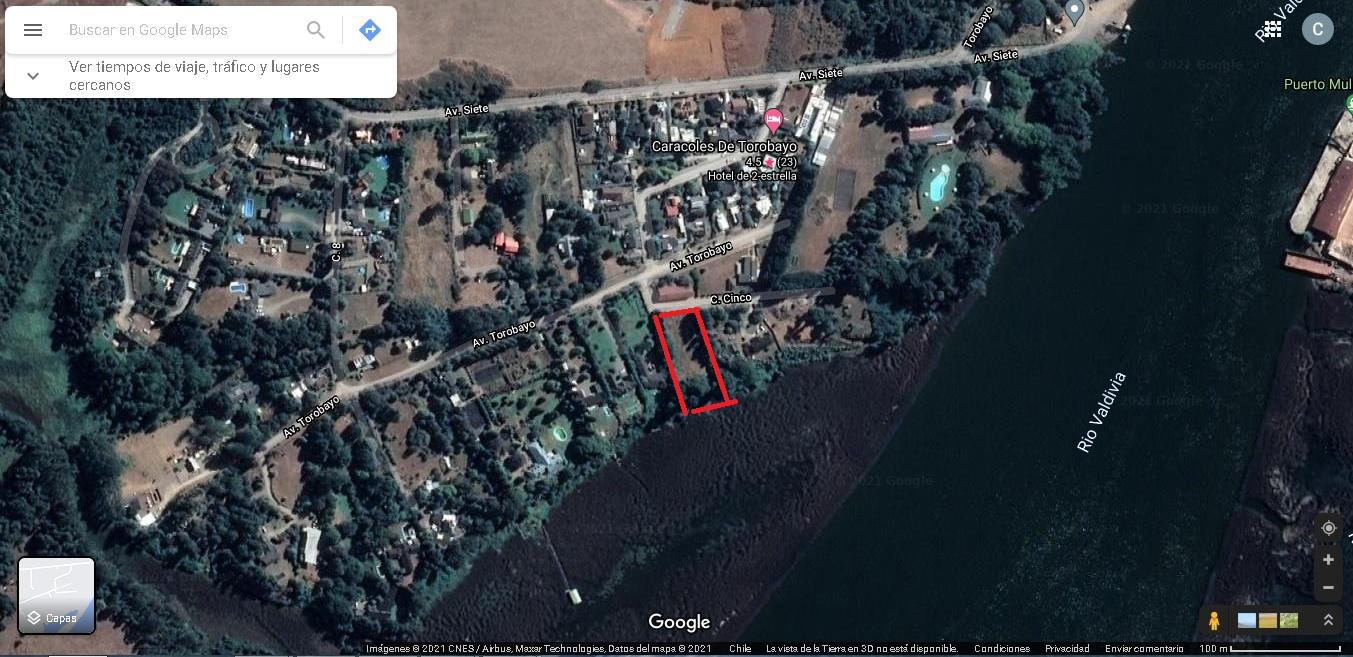1353x657 pixels.
Task: Activate the Street View pegman
Action: [1214, 621]
